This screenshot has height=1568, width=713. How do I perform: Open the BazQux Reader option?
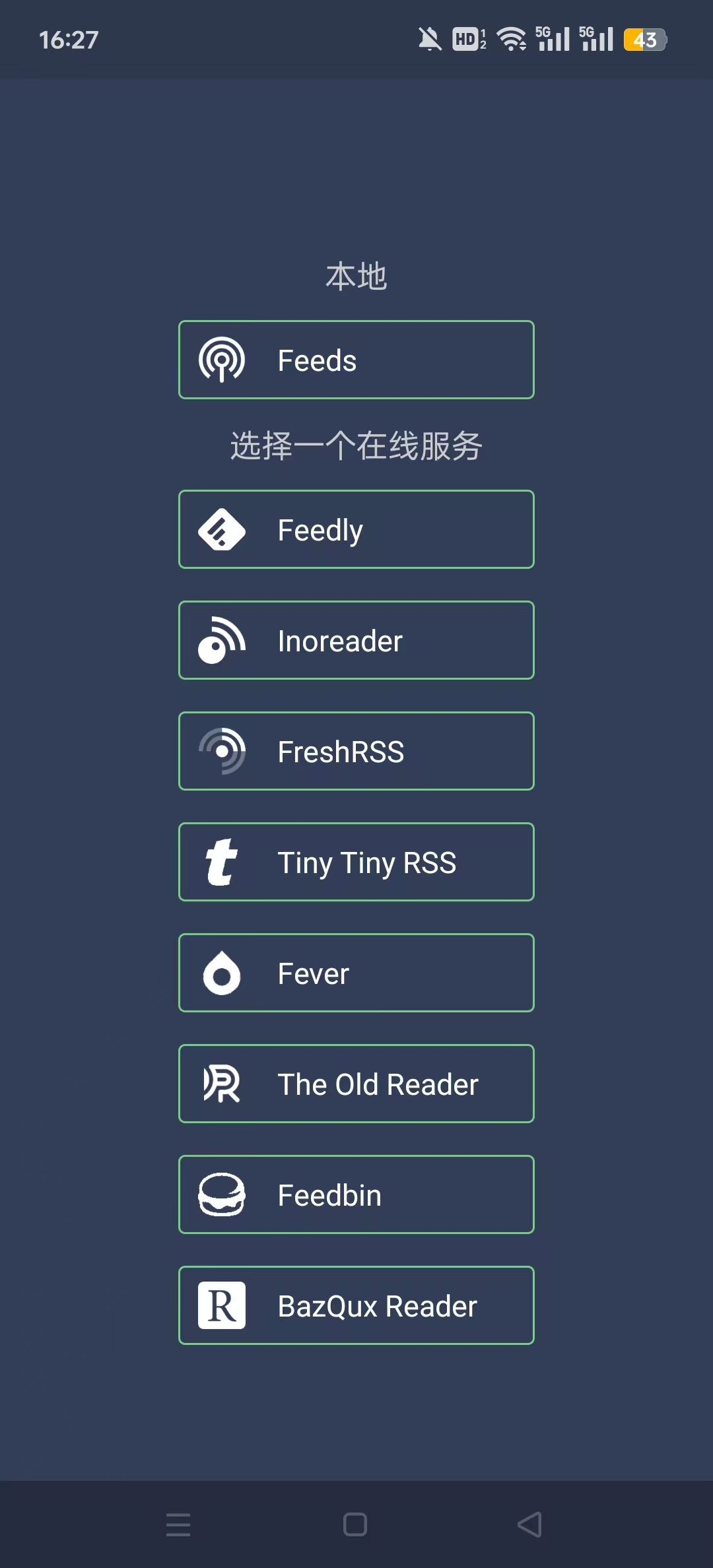(356, 1305)
